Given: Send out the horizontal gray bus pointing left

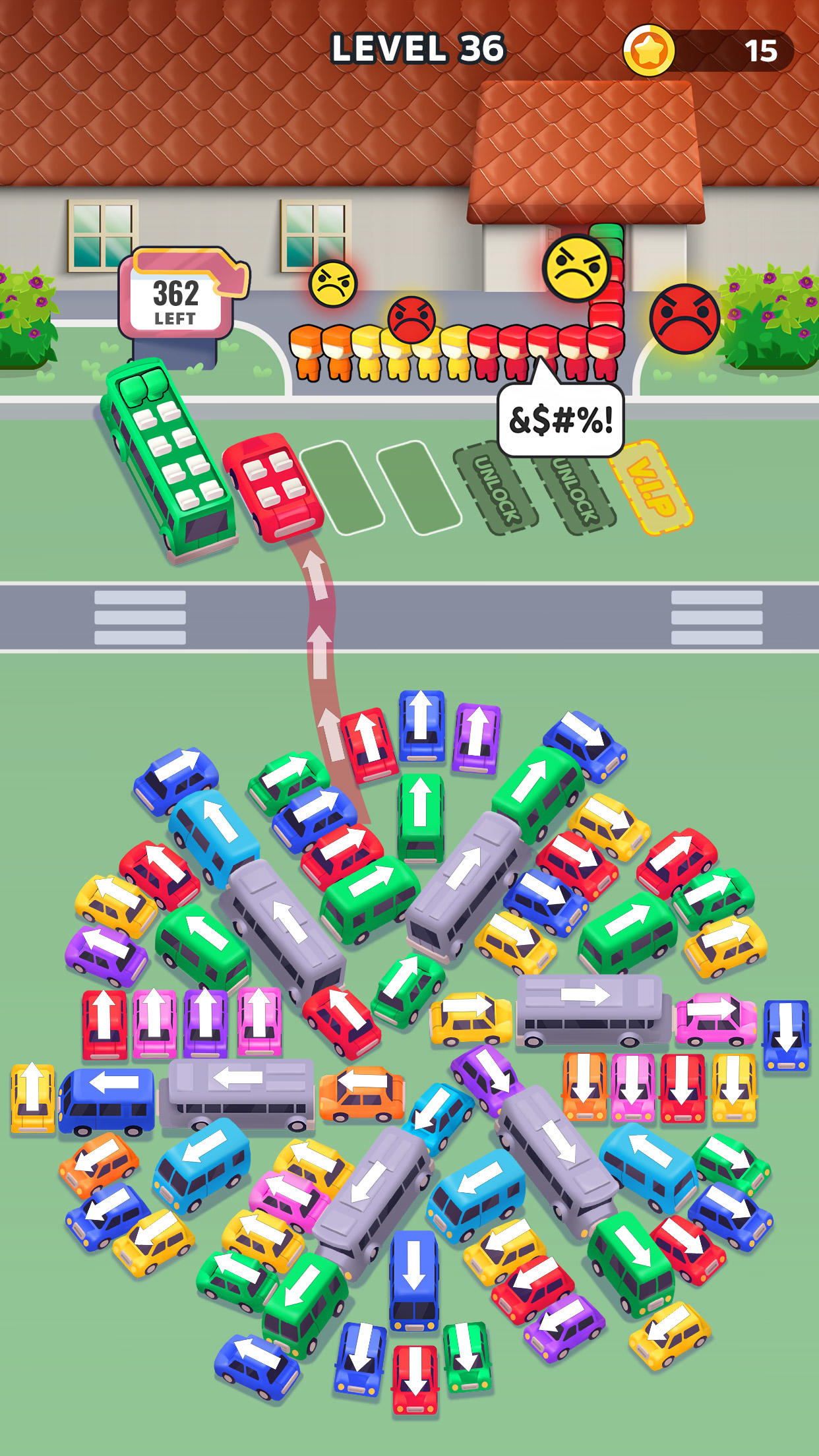Looking at the screenshot, I should (237, 1091).
